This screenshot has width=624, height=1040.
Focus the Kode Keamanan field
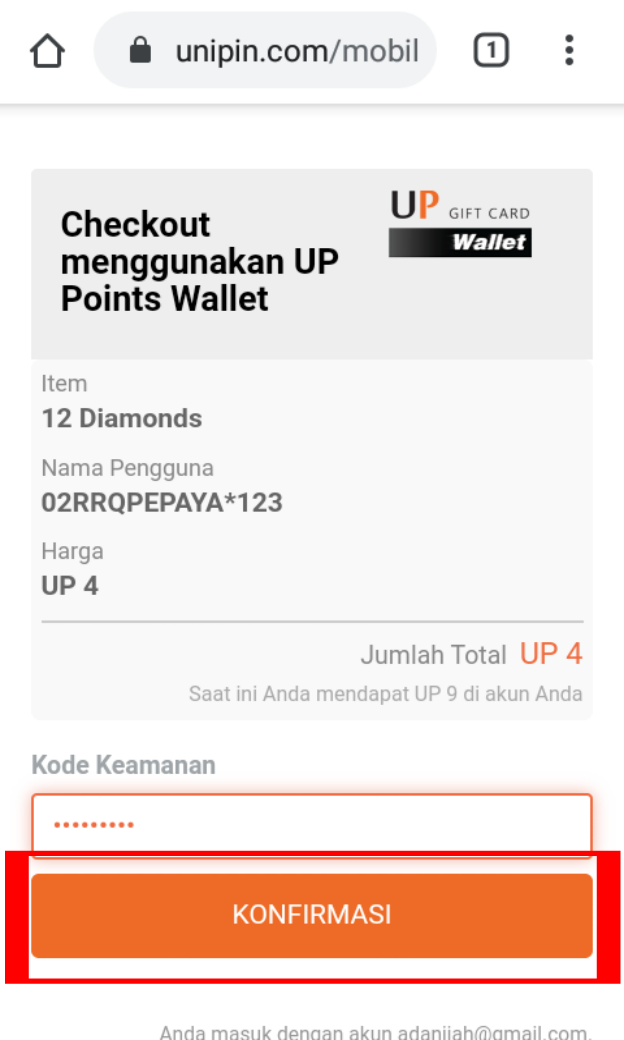point(311,825)
